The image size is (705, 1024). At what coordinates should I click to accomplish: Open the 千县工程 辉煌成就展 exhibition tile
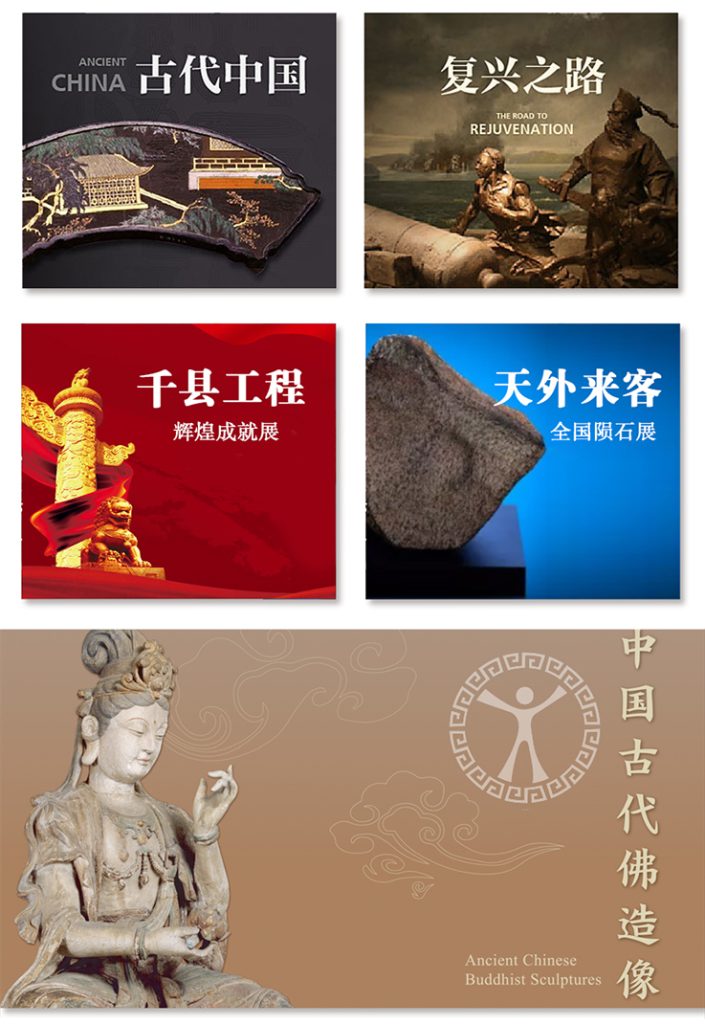pyautogui.click(x=179, y=461)
